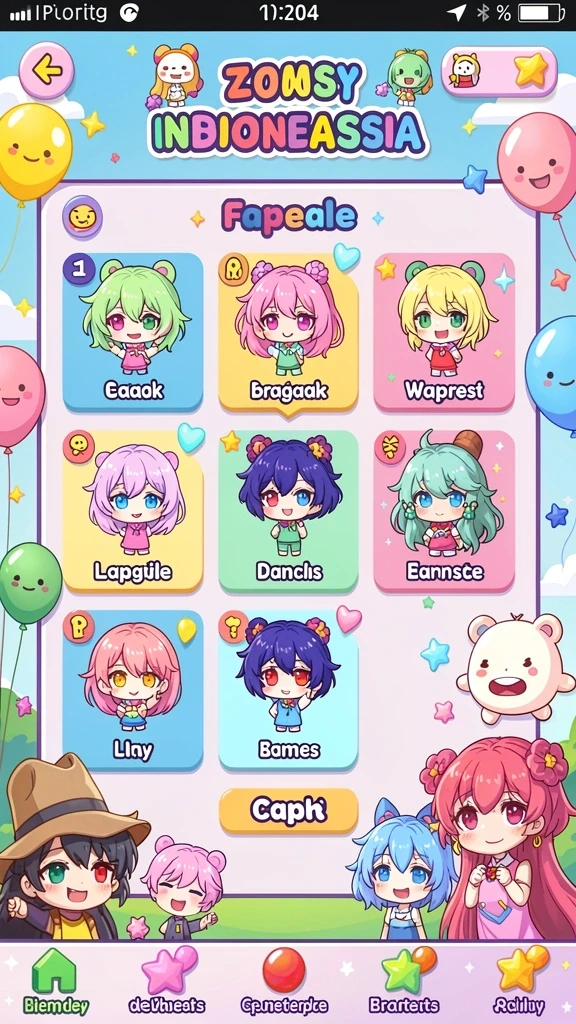Select the Danclis character card
The image size is (576, 1024).
pos(288,511)
